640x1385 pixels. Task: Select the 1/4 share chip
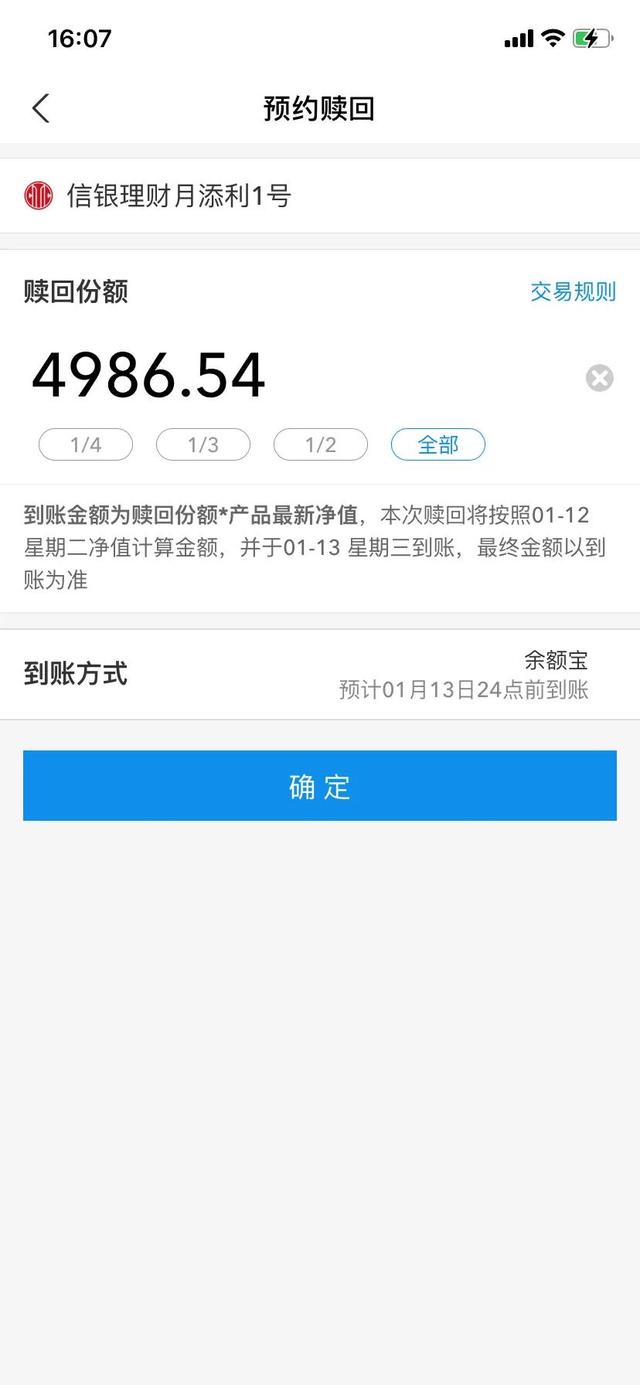pyautogui.click(x=86, y=445)
